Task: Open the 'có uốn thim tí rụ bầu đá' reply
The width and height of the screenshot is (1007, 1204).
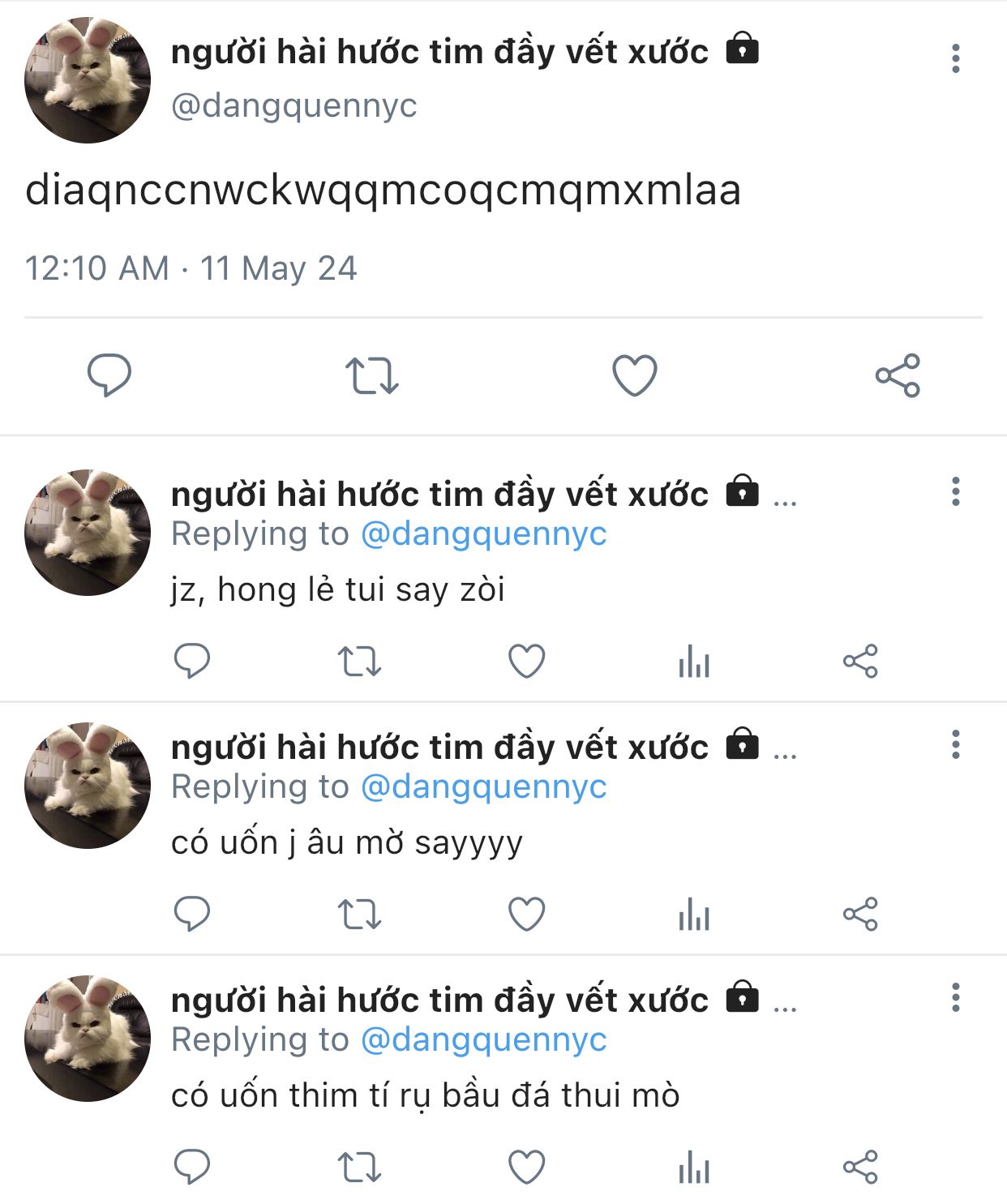Action: click(x=425, y=1096)
